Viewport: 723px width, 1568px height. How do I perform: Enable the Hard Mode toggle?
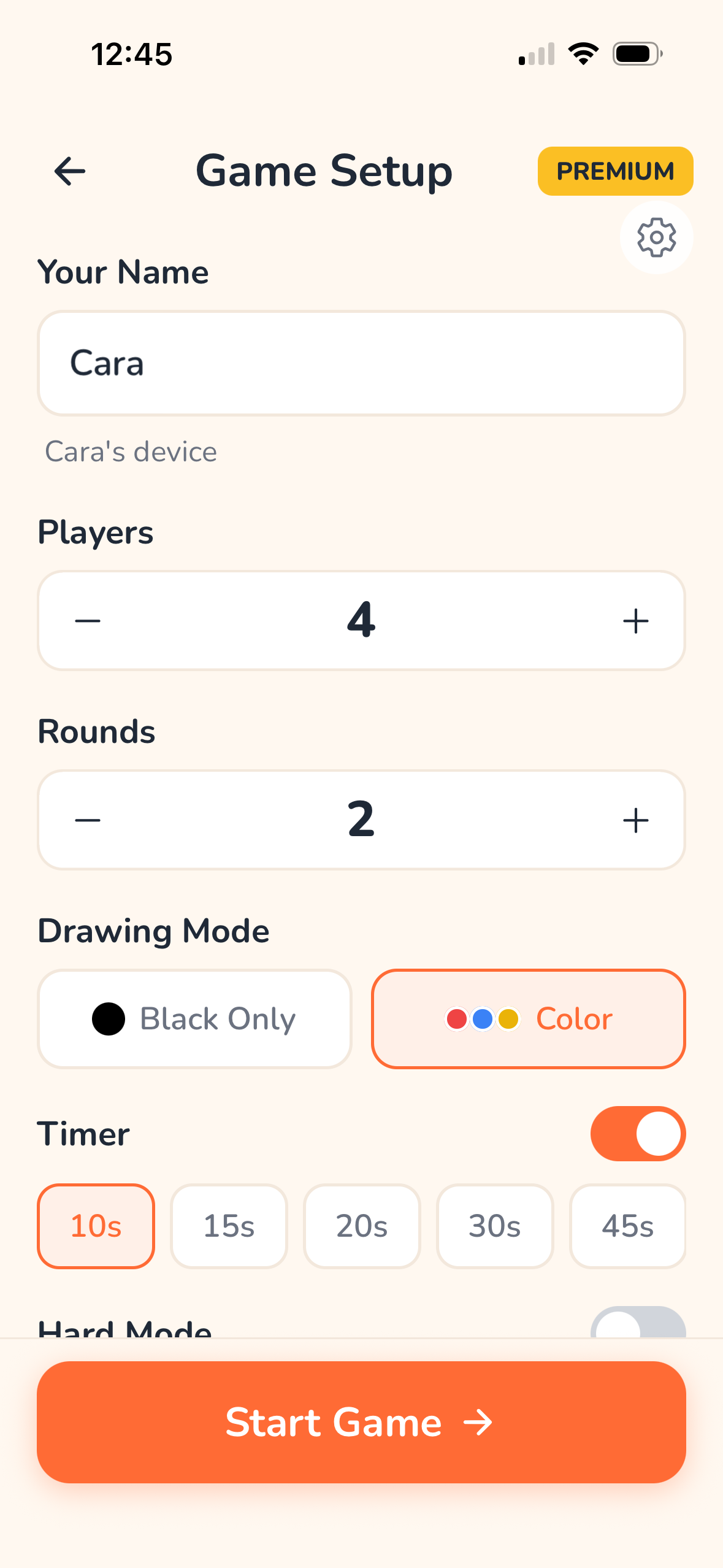tap(638, 1325)
